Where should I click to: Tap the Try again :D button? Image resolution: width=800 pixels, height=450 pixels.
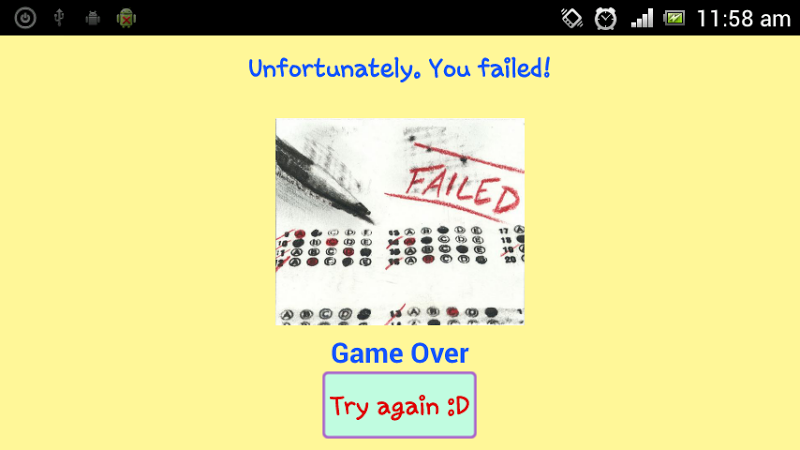[399, 405]
